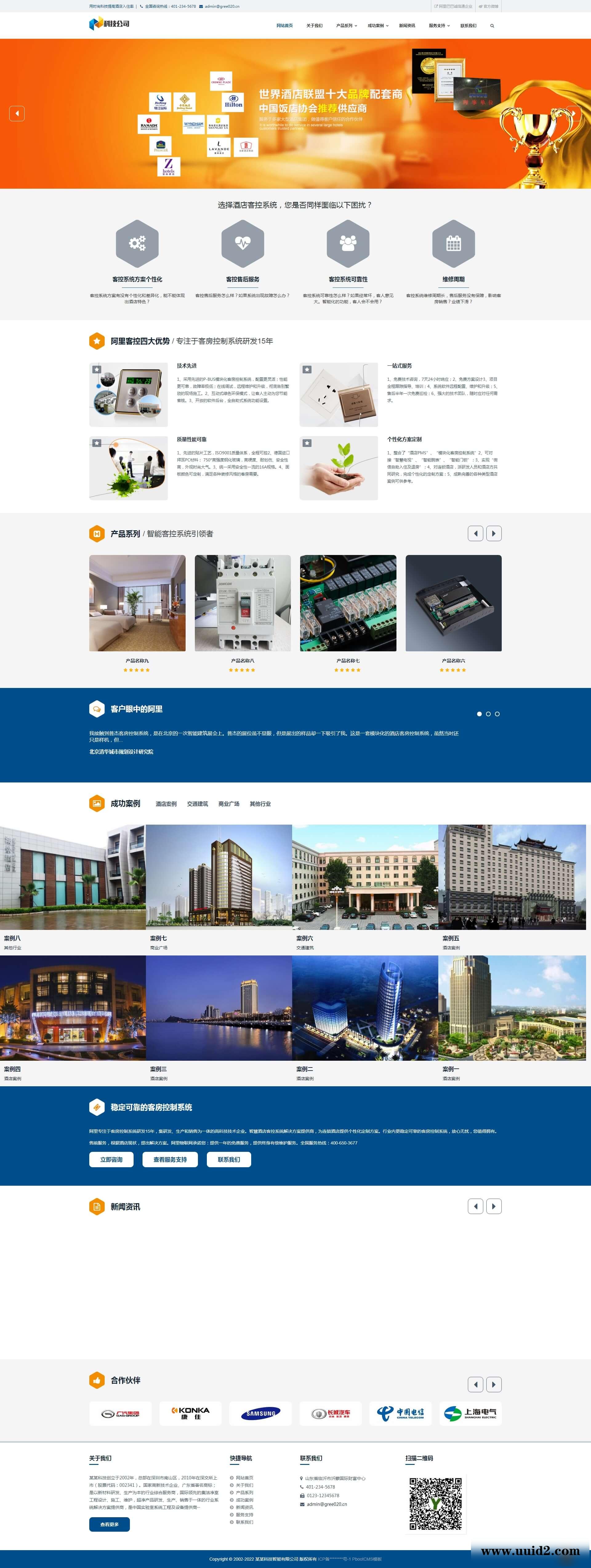Tap 查看更多 under 关于我们 footer
The height and width of the screenshot is (1568, 591).
110,1524
